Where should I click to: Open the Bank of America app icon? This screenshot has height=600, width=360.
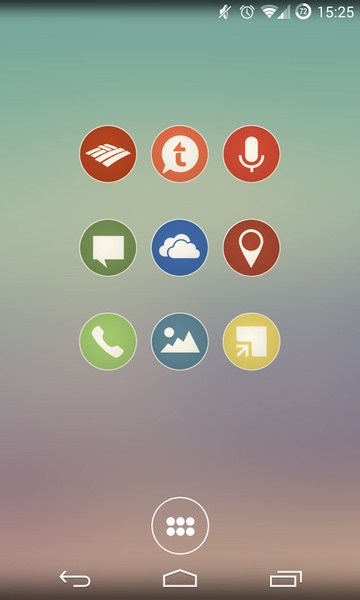pyautogui.click(x=108, y=154)
